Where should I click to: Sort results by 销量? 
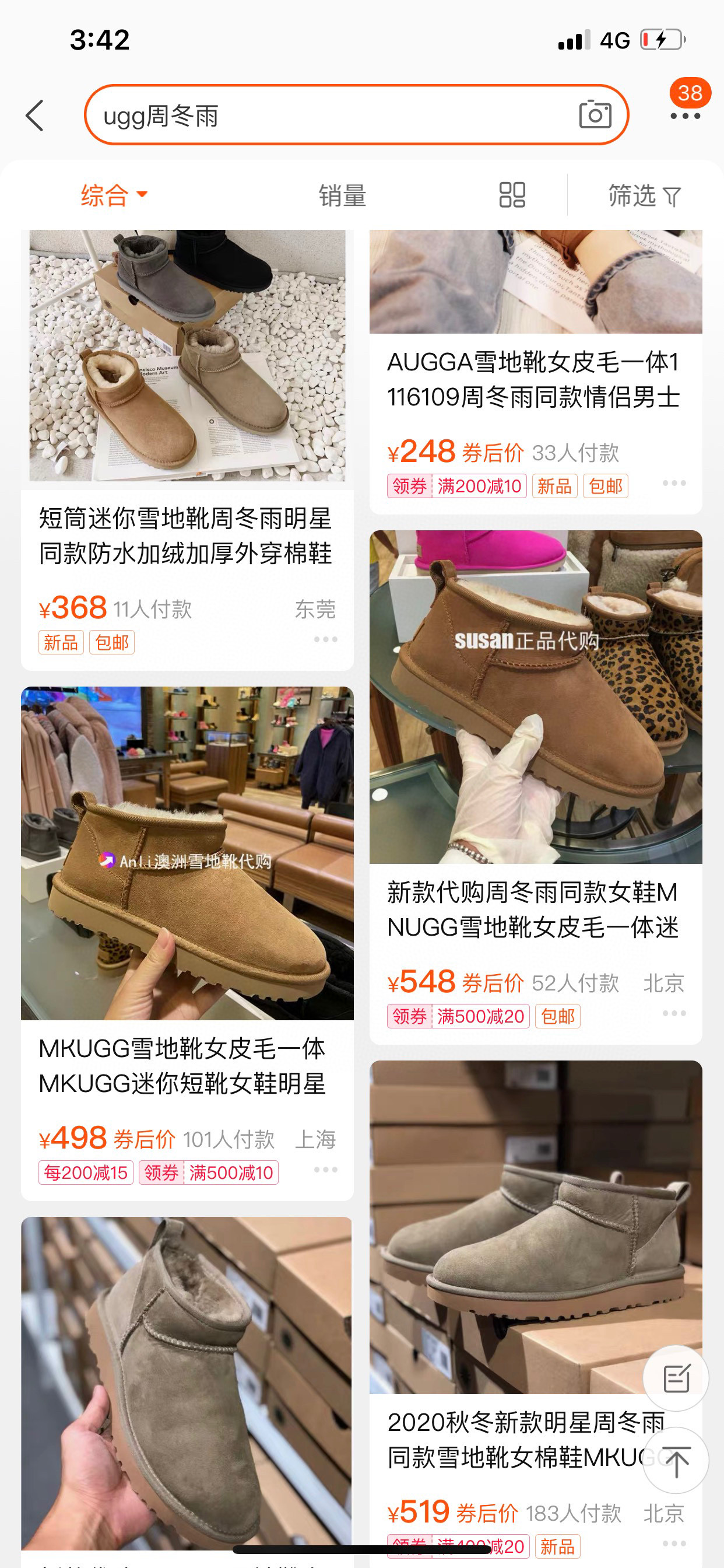[x=343, y=195]
